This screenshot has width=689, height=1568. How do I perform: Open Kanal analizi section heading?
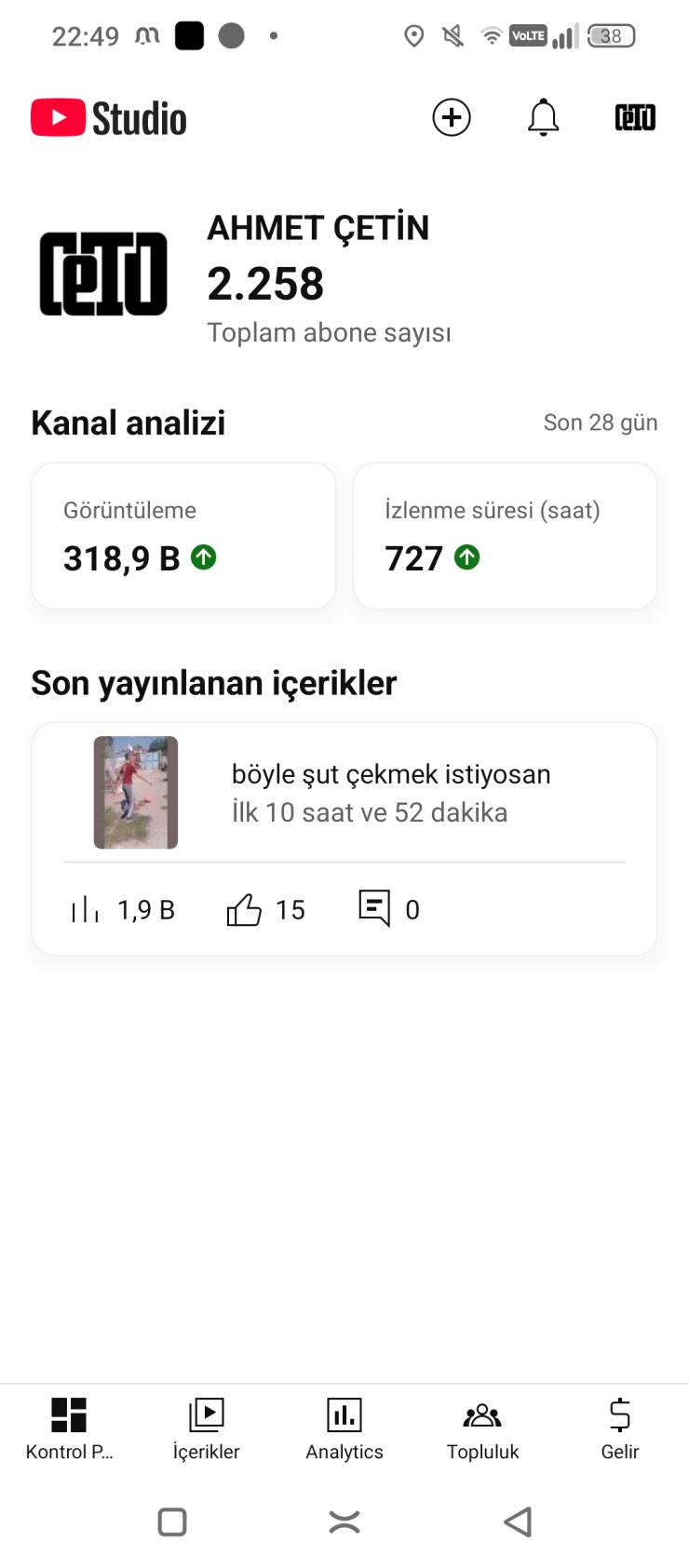click(128, 422)
